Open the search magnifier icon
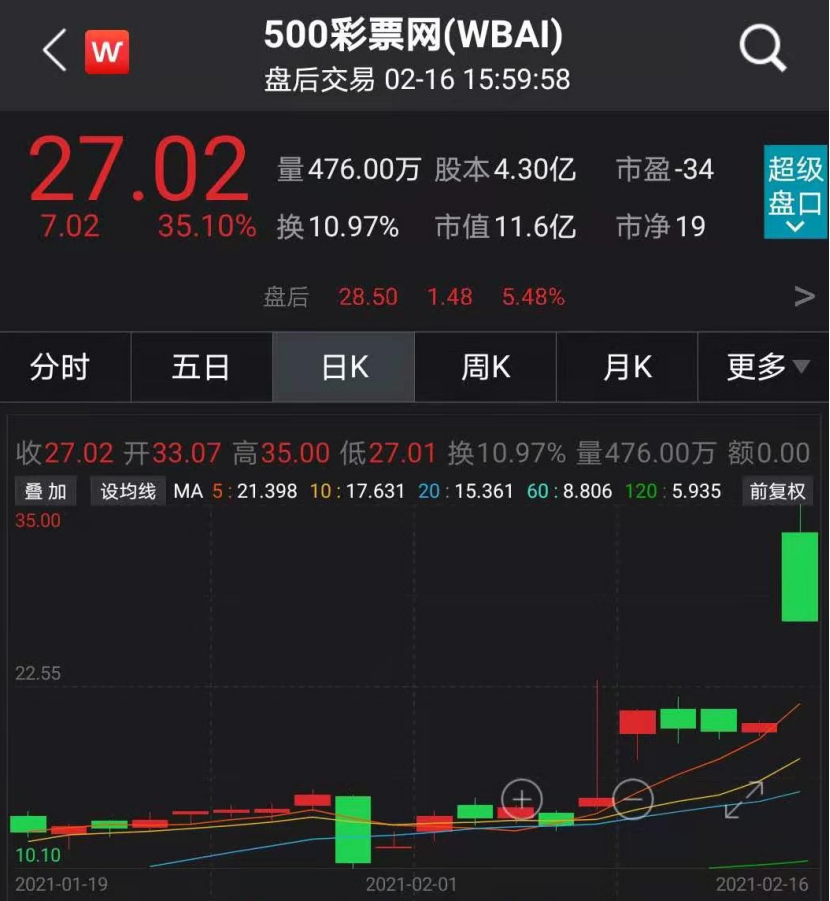 (763, 48)
